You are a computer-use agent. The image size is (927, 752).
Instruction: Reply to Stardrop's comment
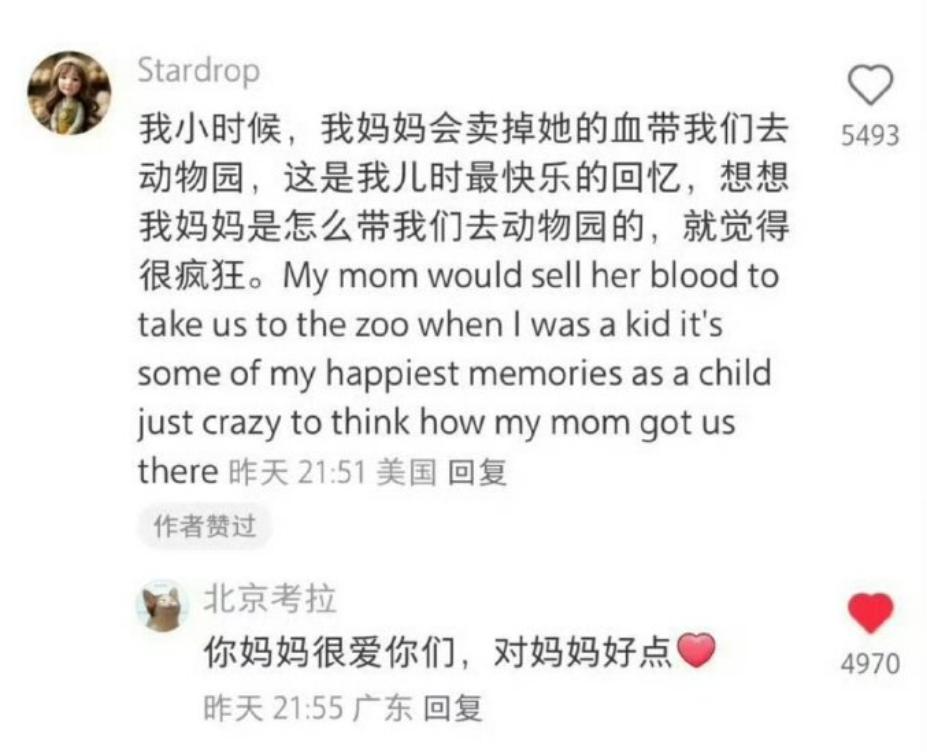tap(477, 472)
